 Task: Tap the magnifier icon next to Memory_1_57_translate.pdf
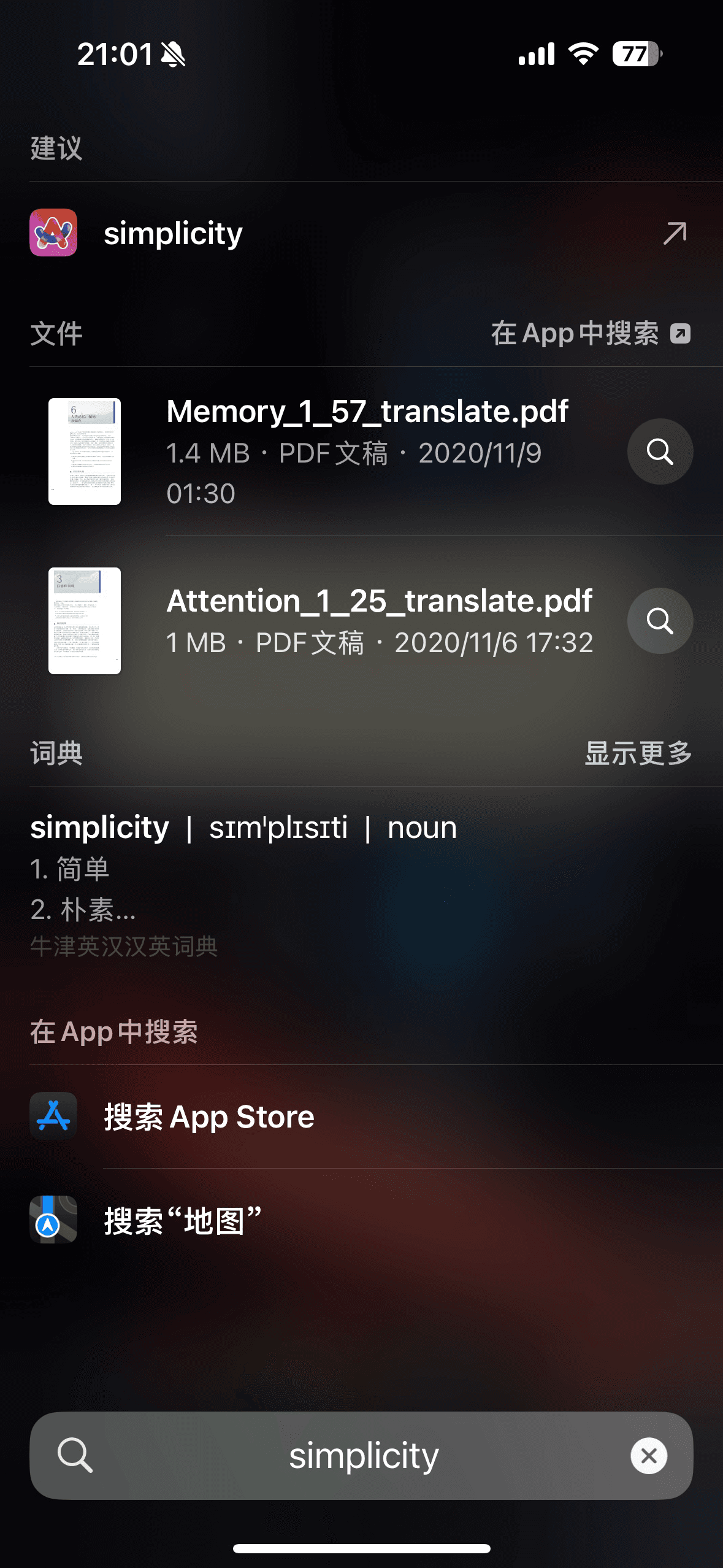pos(660,452)
